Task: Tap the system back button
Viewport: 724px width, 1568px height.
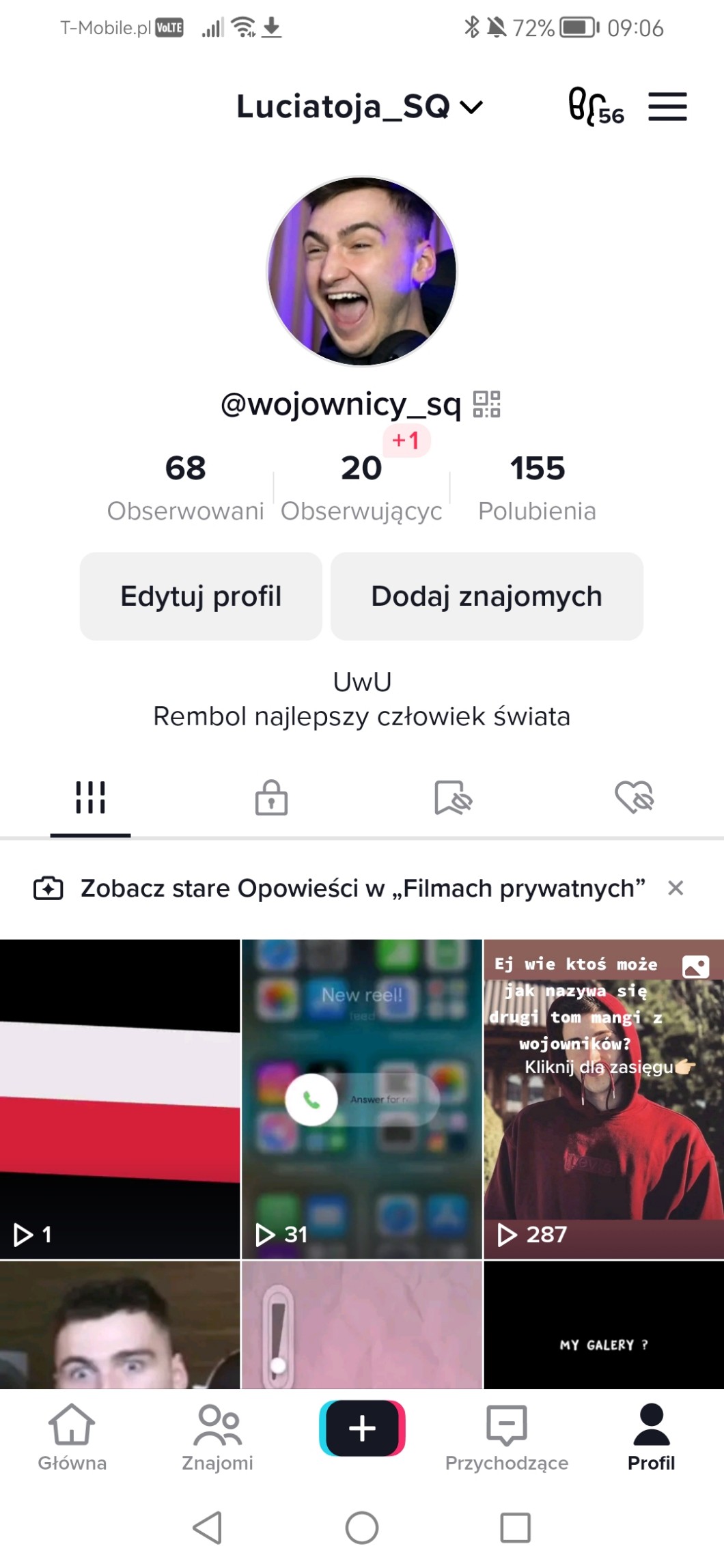Action: pos(208,1528)
